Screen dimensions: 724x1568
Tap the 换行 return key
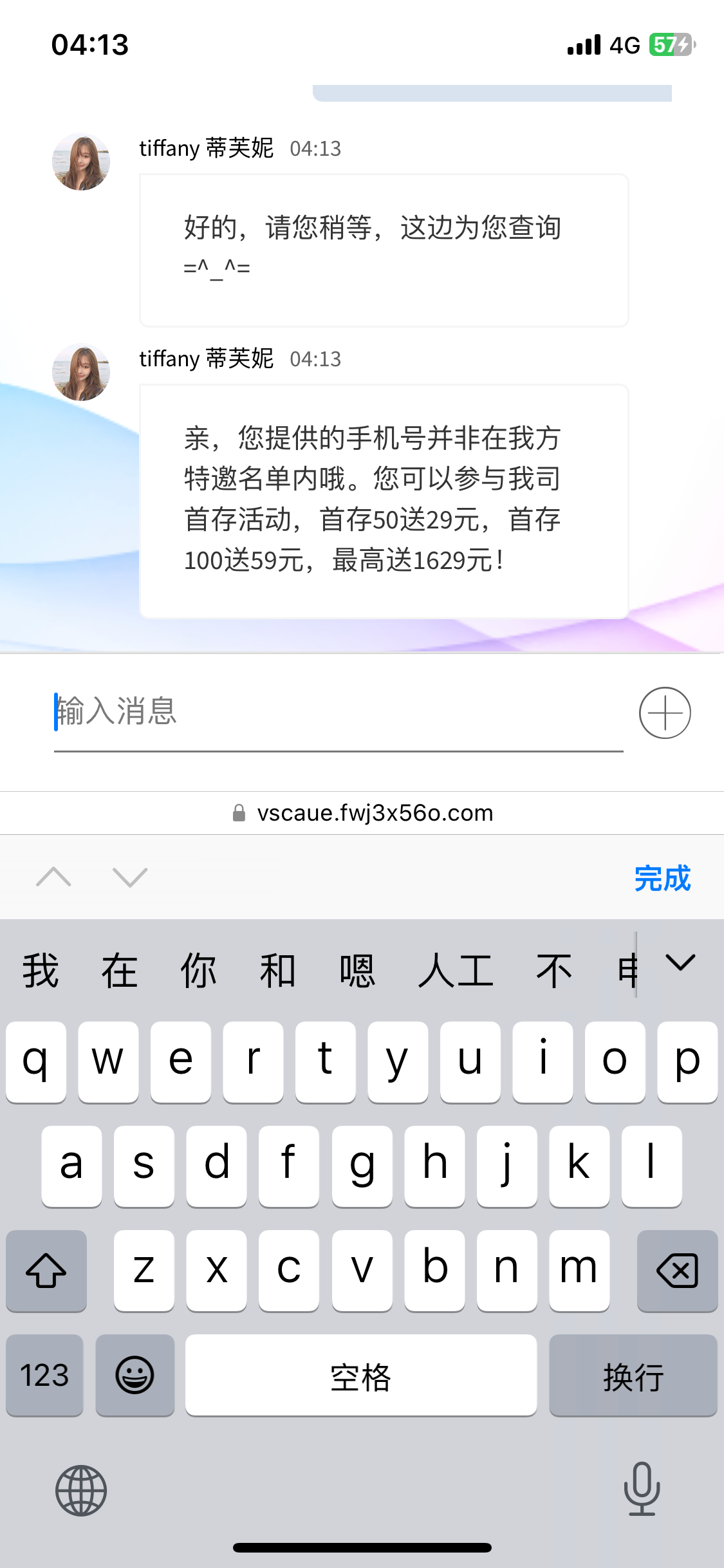click(633, 1376)
